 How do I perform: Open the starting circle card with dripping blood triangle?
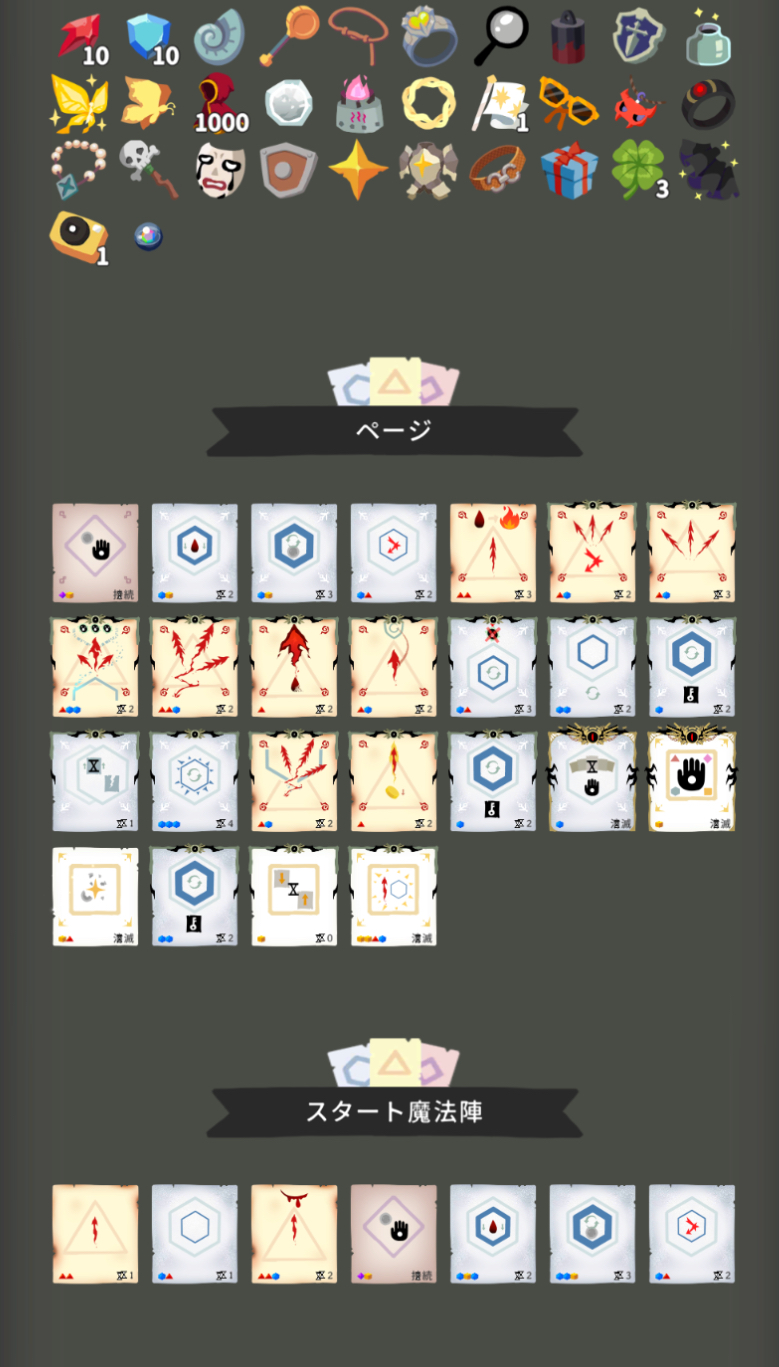294,1234
